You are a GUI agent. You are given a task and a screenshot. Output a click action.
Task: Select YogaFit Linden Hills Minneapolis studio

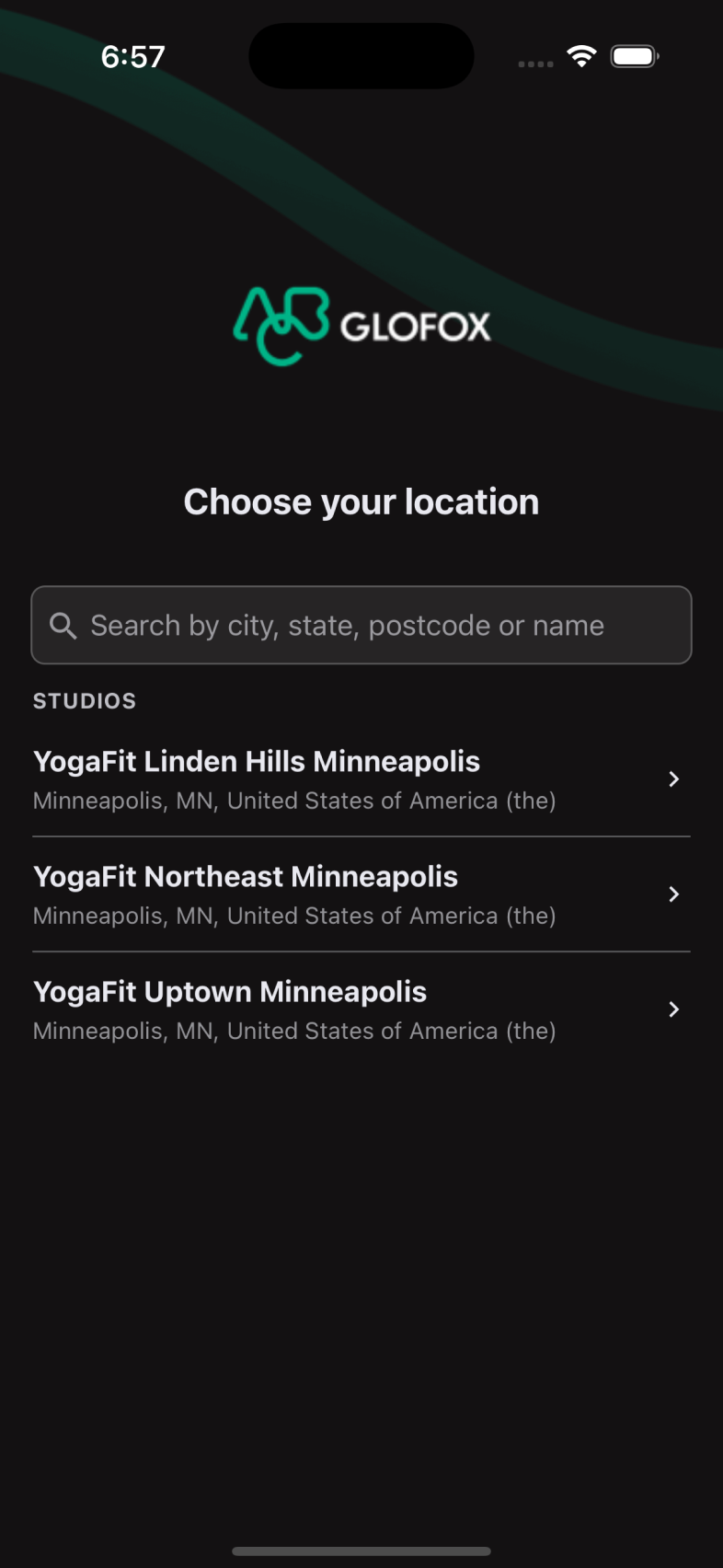361,779
